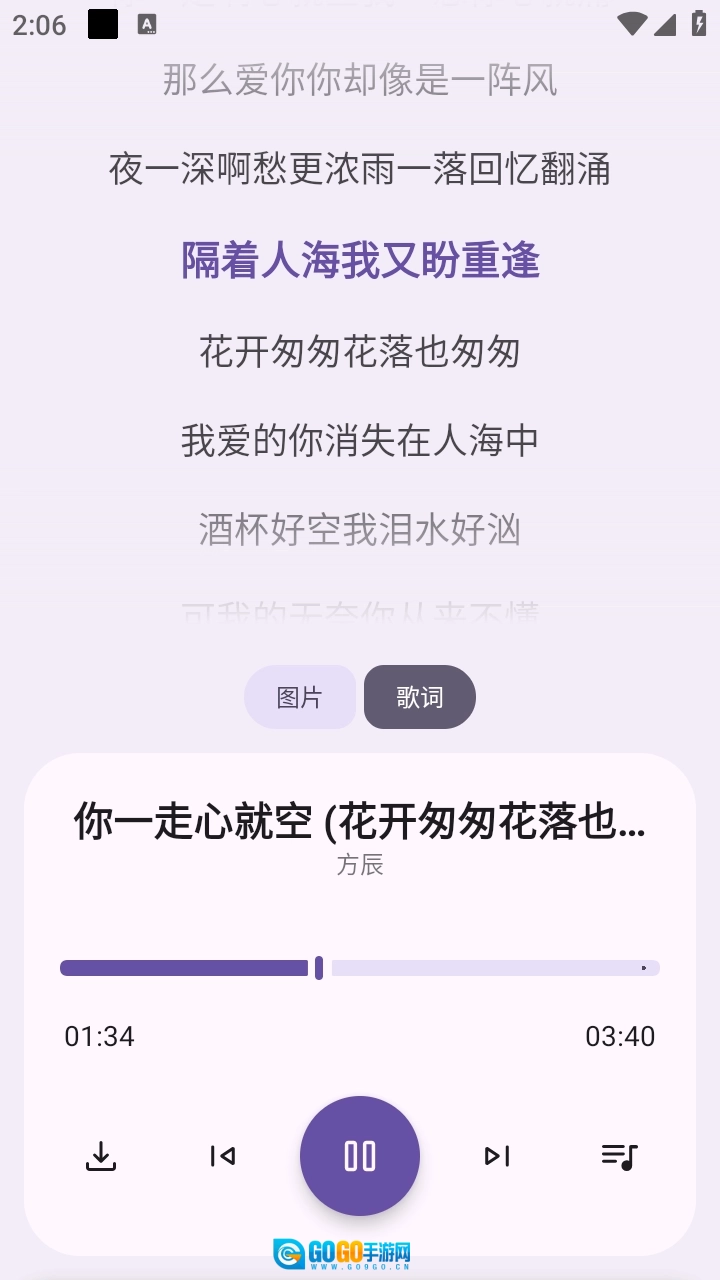The width and height of the screenshot is (720, 1280).
Task: Go back to the previous track
Action: pos(222,1156)
